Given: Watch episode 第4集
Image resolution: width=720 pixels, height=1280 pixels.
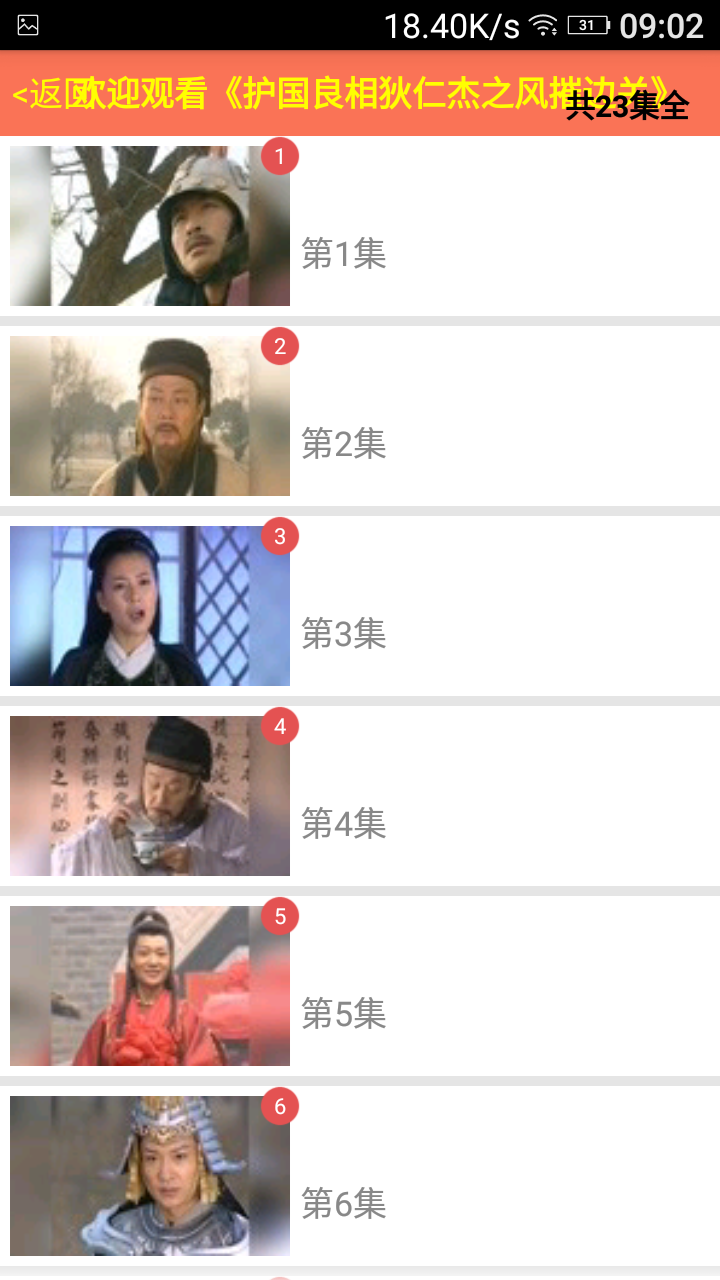Looking at the screenshot, I should click(343, 823).
